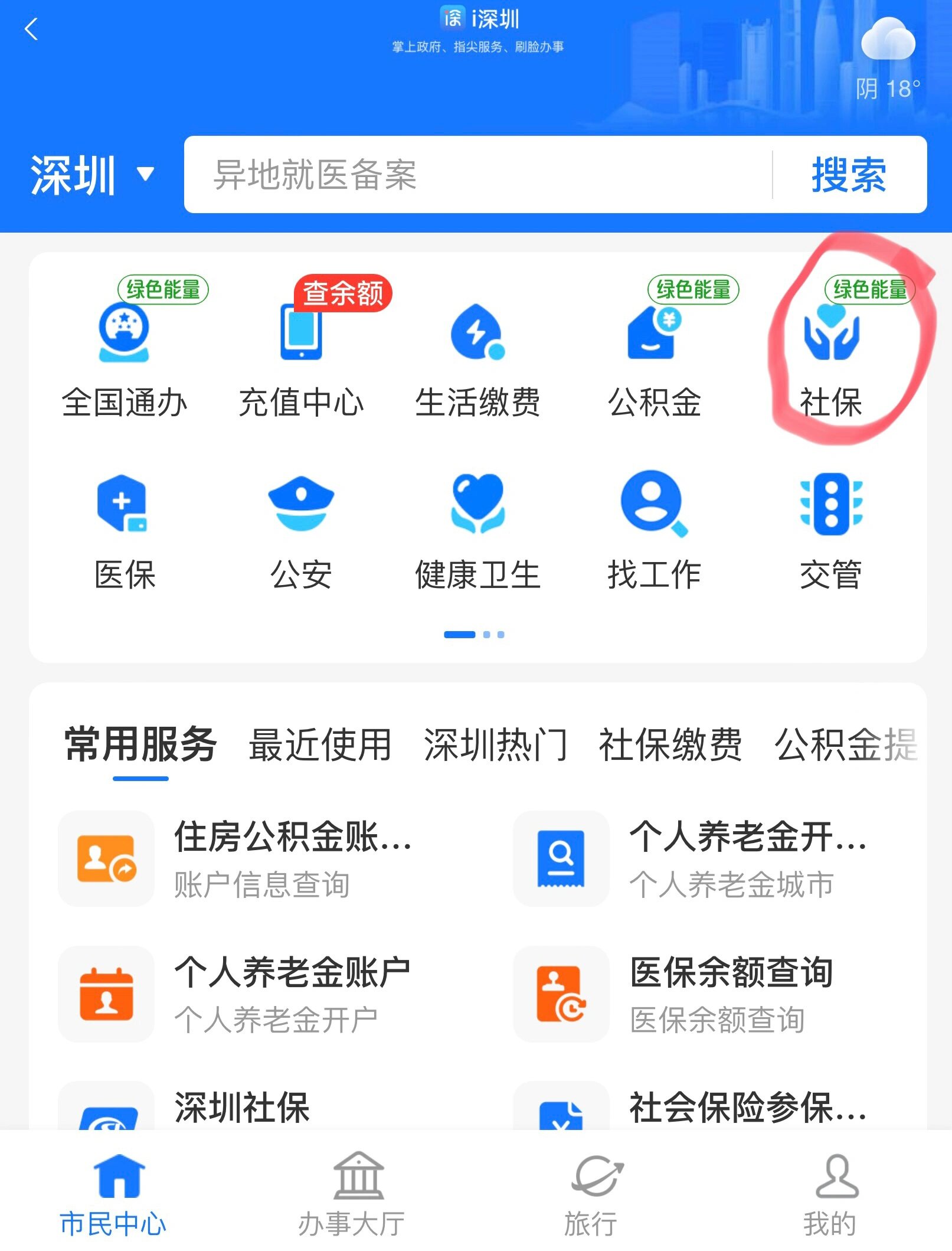Image resolution: width=952 pixels, height=1251 pixels.
Task: Open the 找工作 job search icon
Action: click(x=653, y=508)
